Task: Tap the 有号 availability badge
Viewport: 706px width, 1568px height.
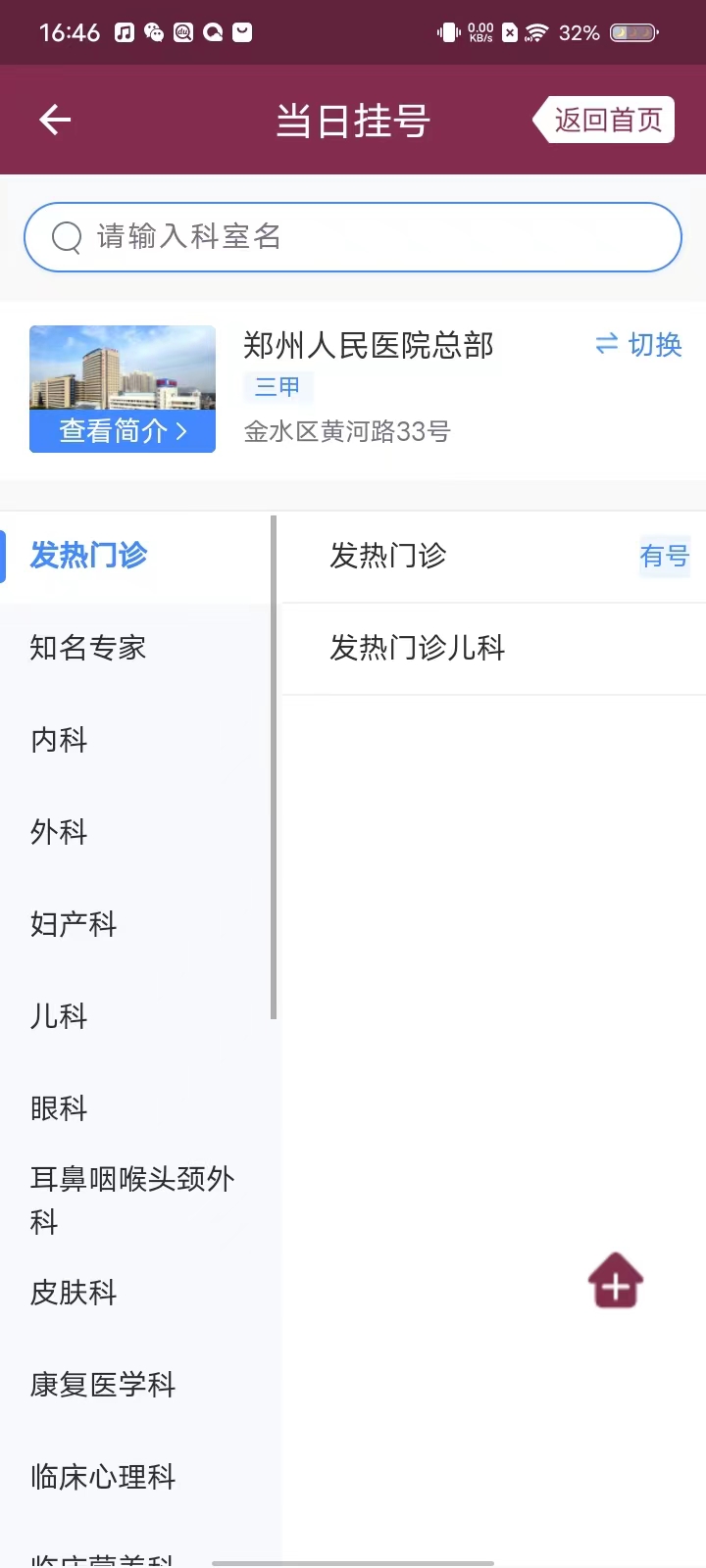Action: click(664, 557)
